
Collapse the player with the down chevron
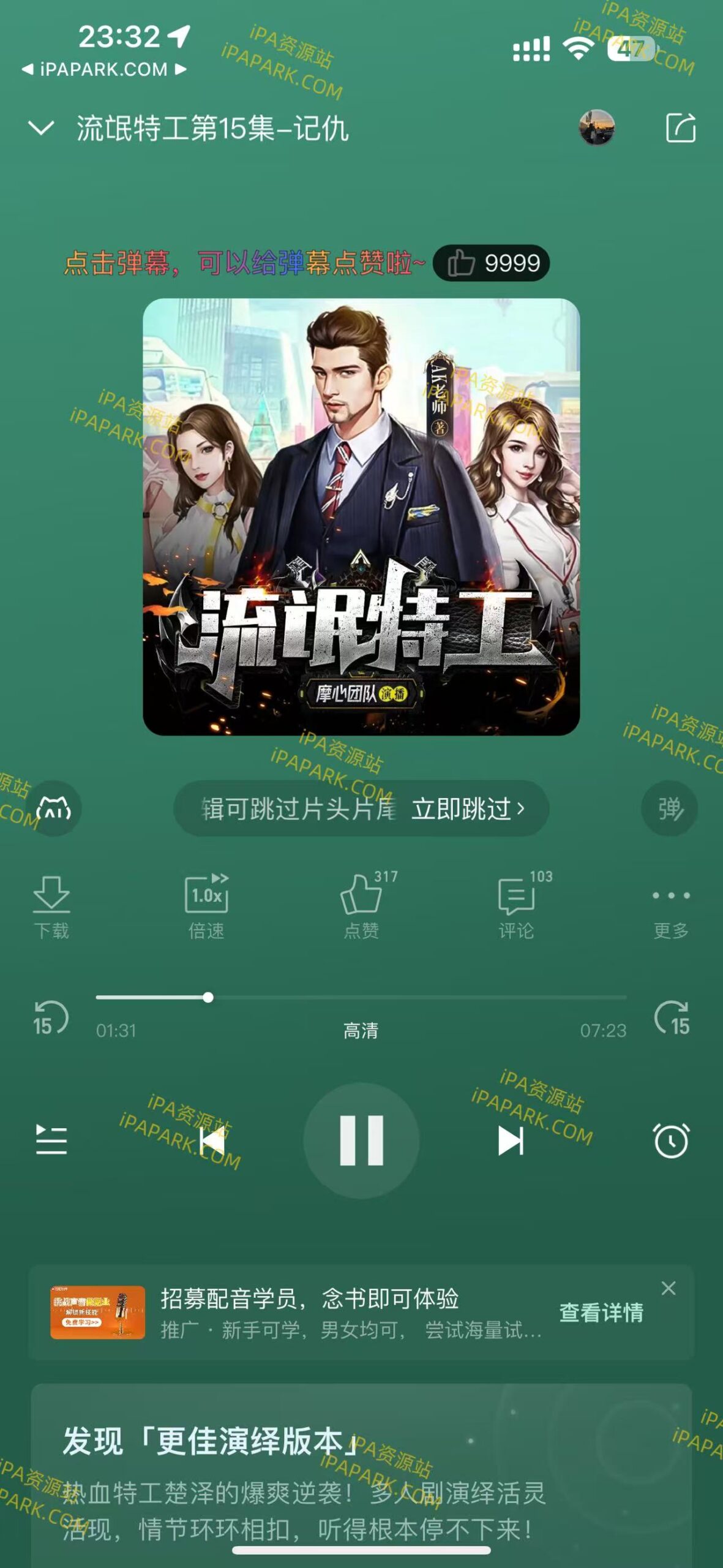40,128
